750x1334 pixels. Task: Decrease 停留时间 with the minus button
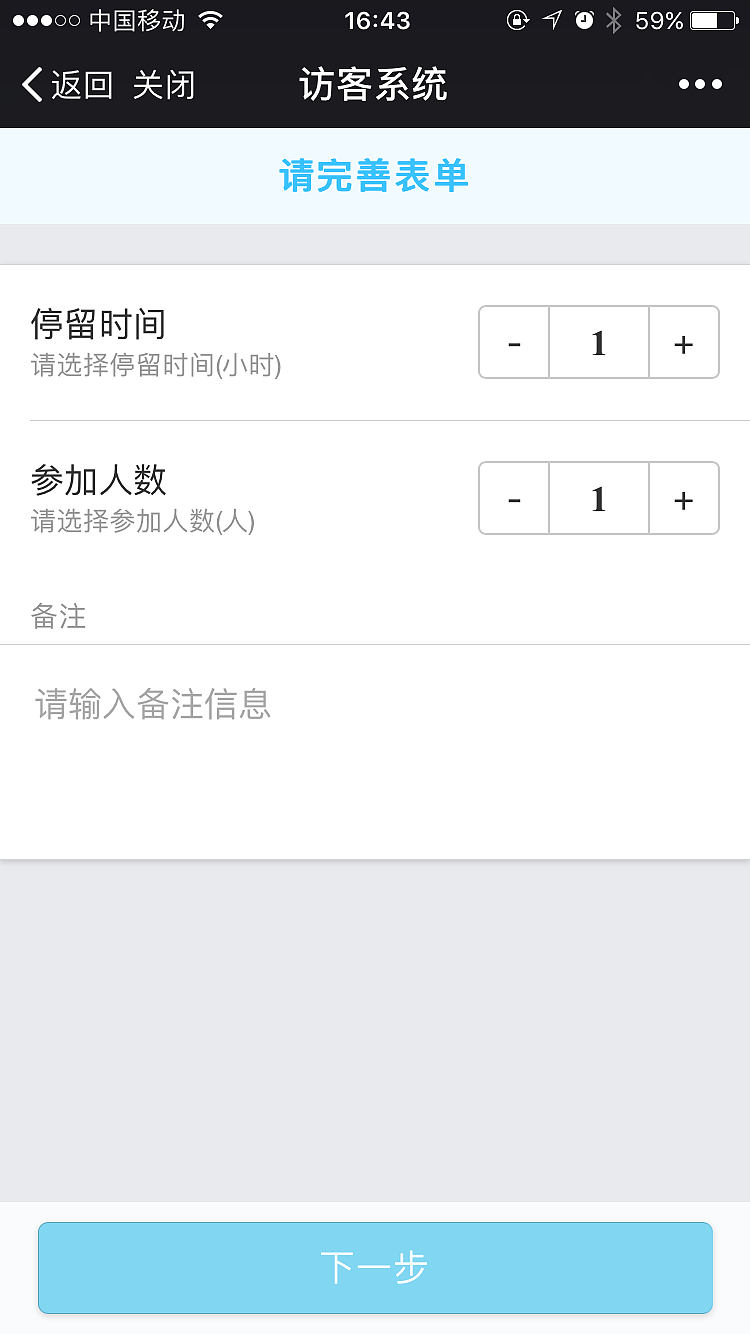click(513, 342)
